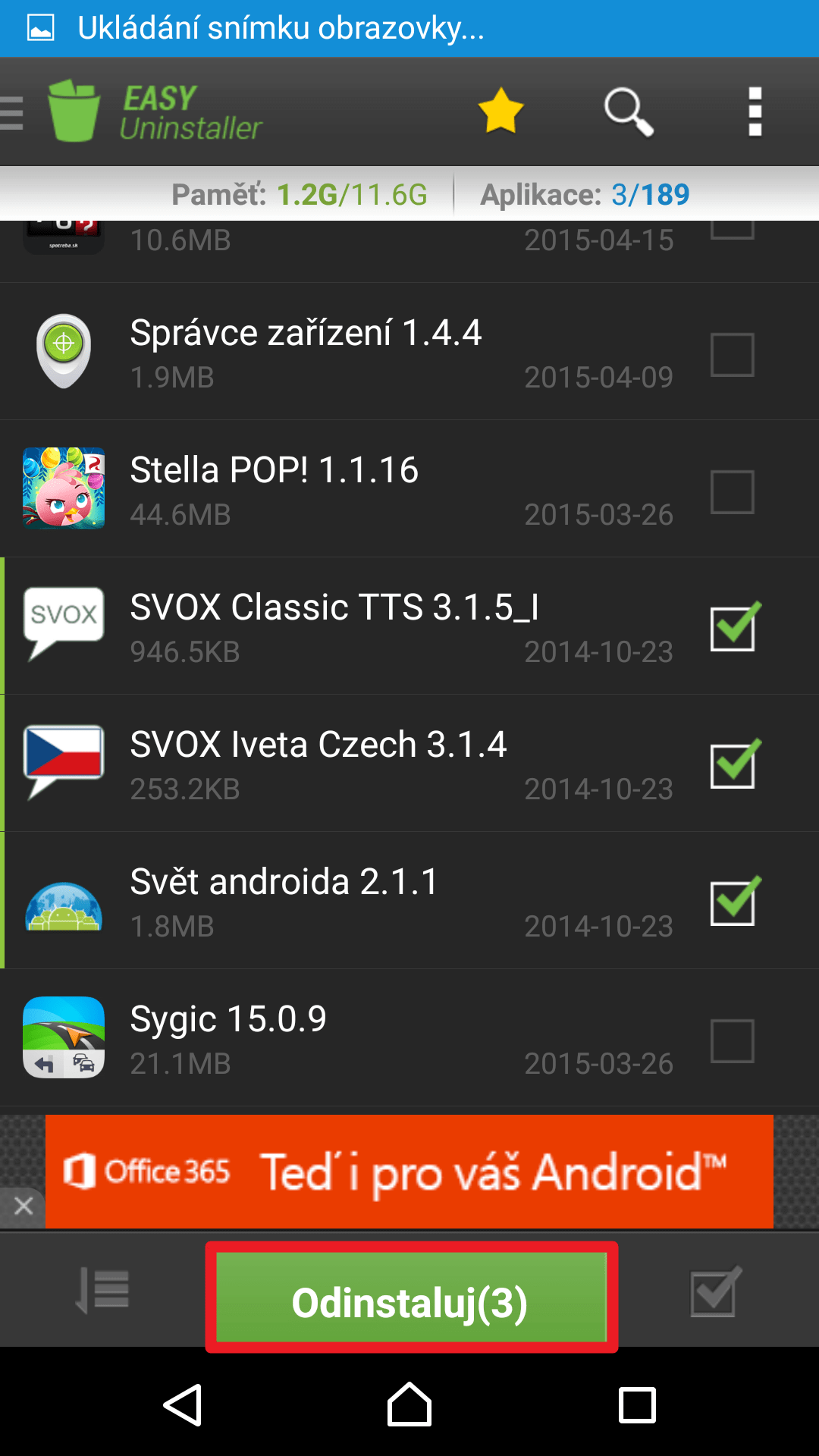Go back with the navigation bar arrow
The height and width of the screenshot is (1456, 819).
click(183, 1405)
